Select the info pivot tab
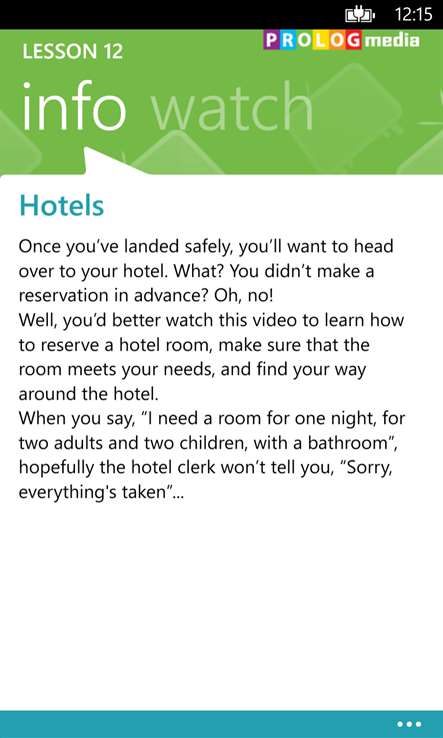443x738 pixels. (74, 107)
